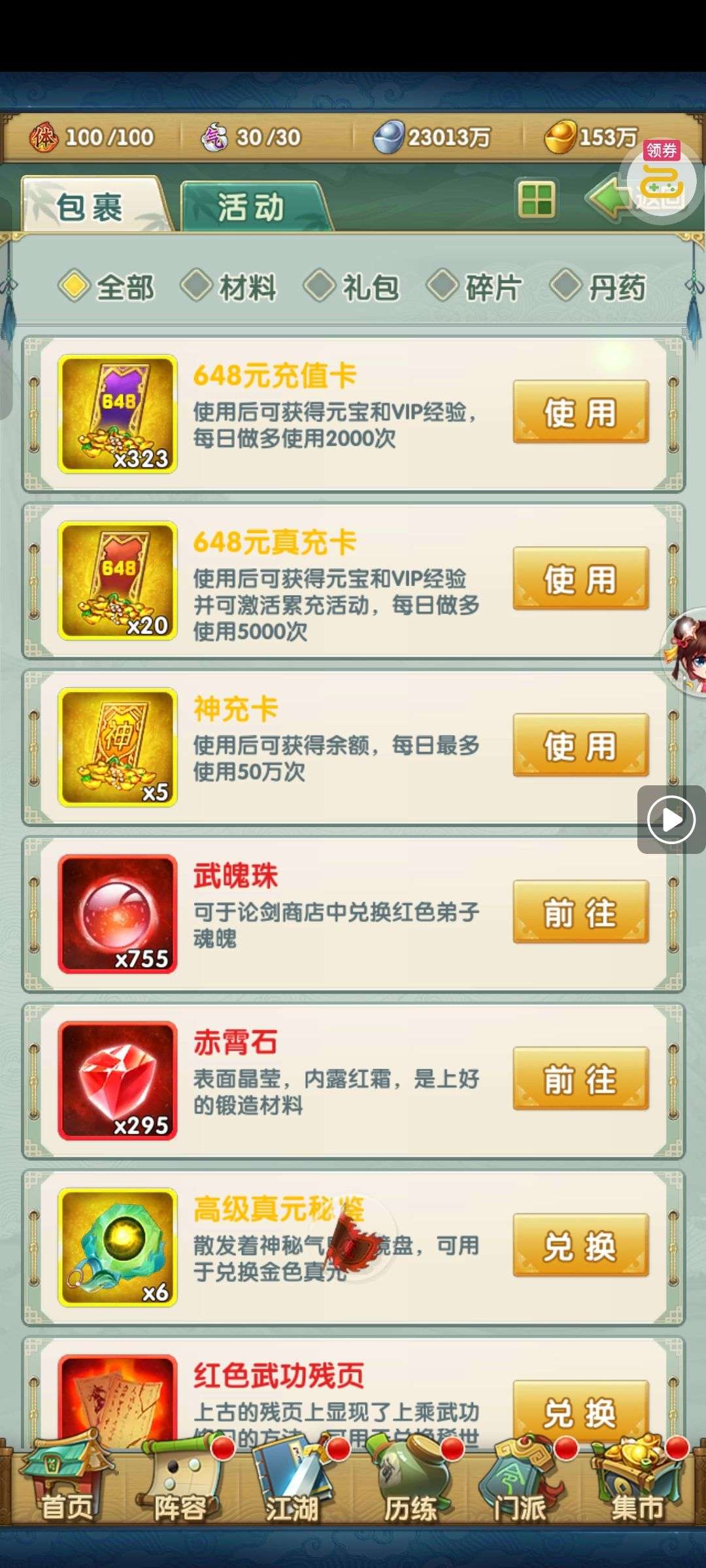Tap 前往 for 赤霄石
This screenshot has width=706, height=1568.
(580, 1079)
